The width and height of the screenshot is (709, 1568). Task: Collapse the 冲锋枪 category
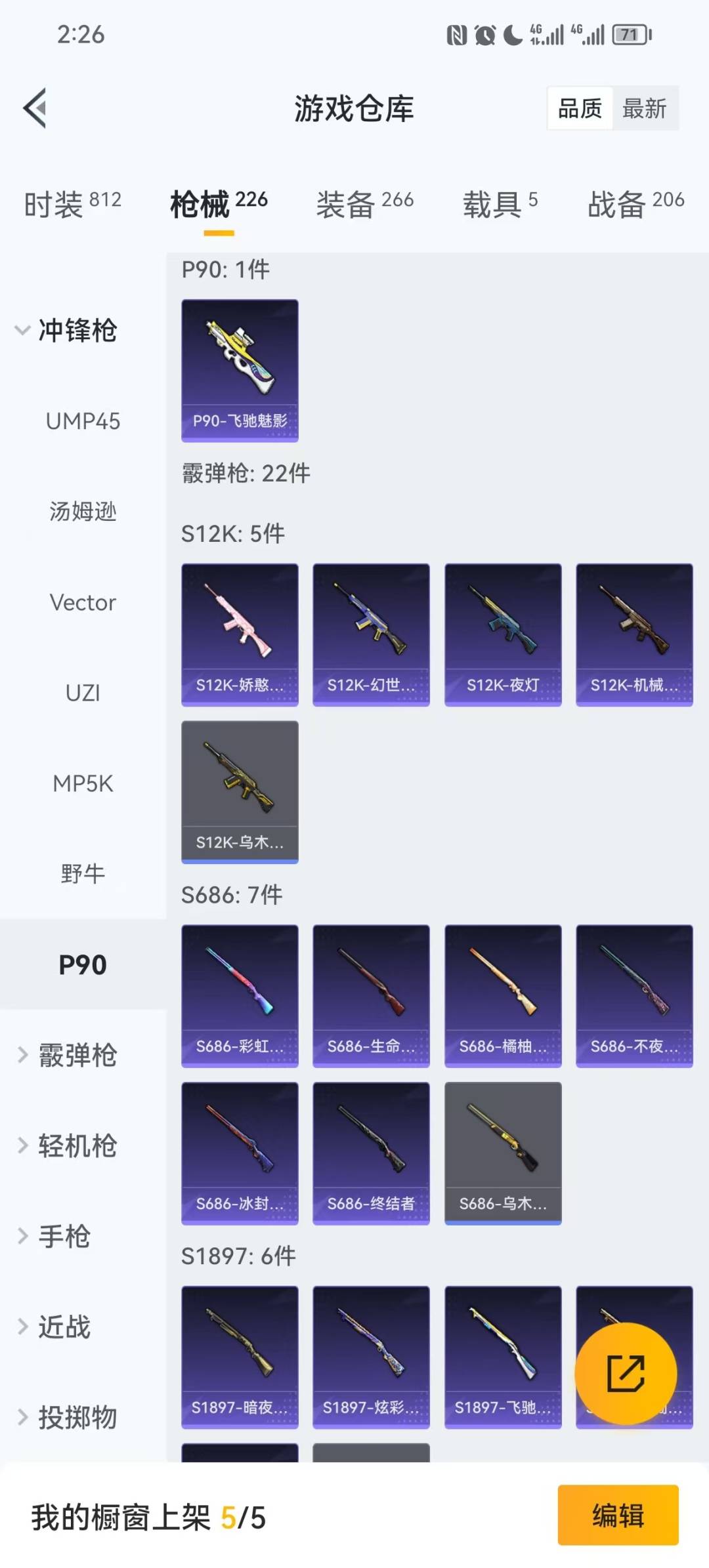point(66,330)
